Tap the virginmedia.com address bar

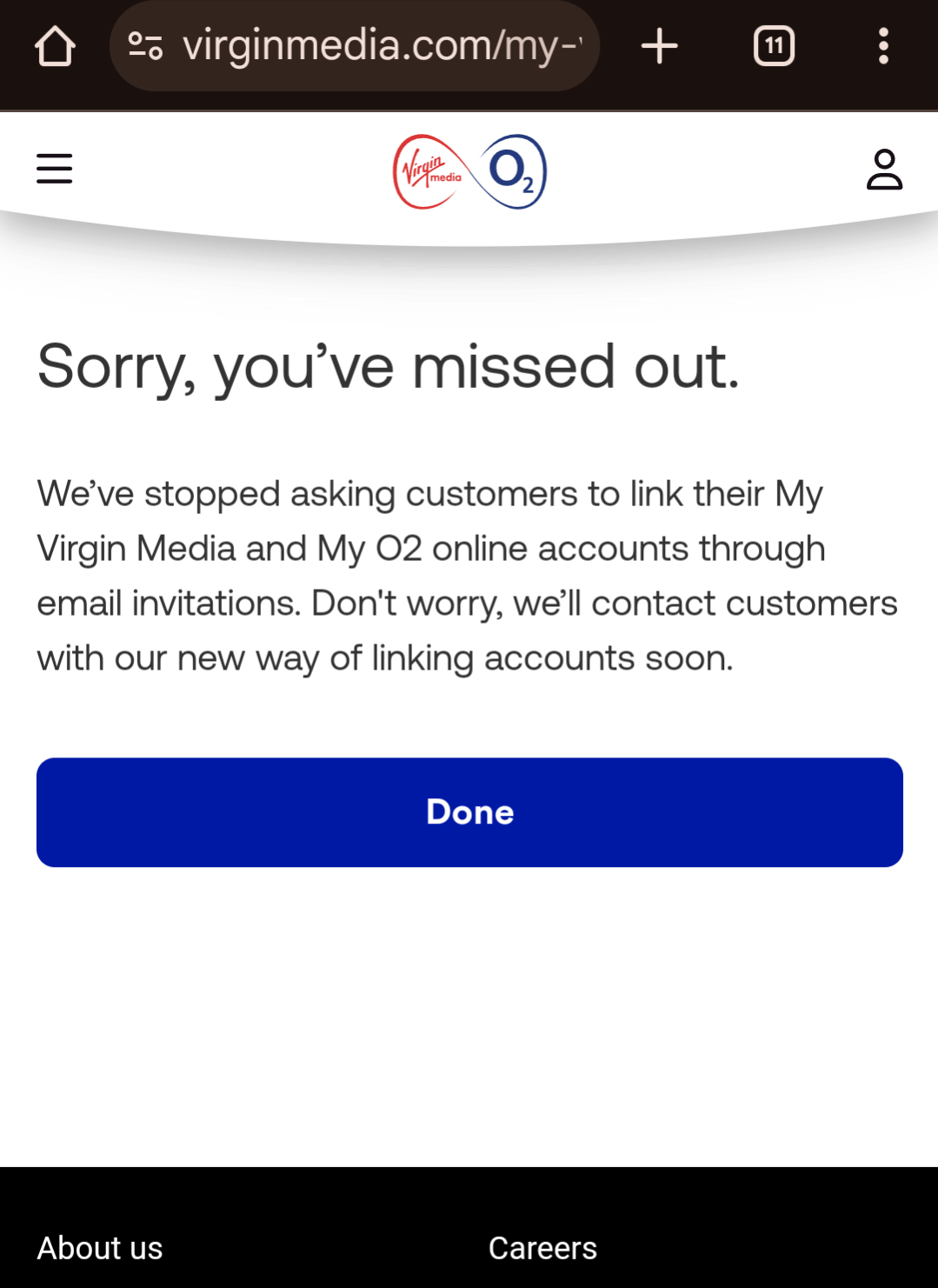coord(383,46)
